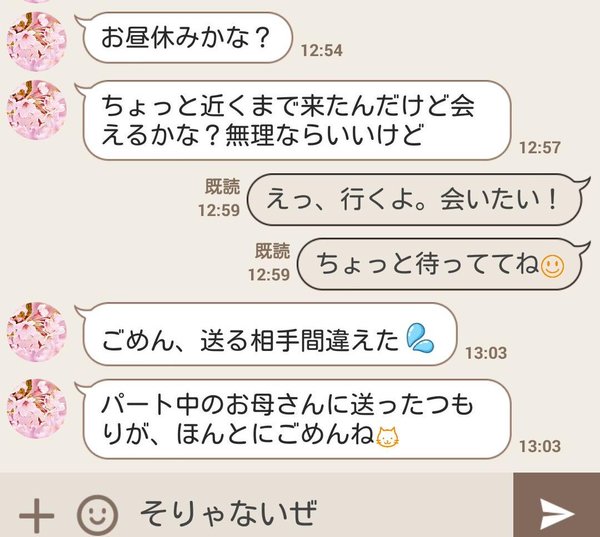View profile picture next to ごめん、送る相手間違えた

coord(37,333)
